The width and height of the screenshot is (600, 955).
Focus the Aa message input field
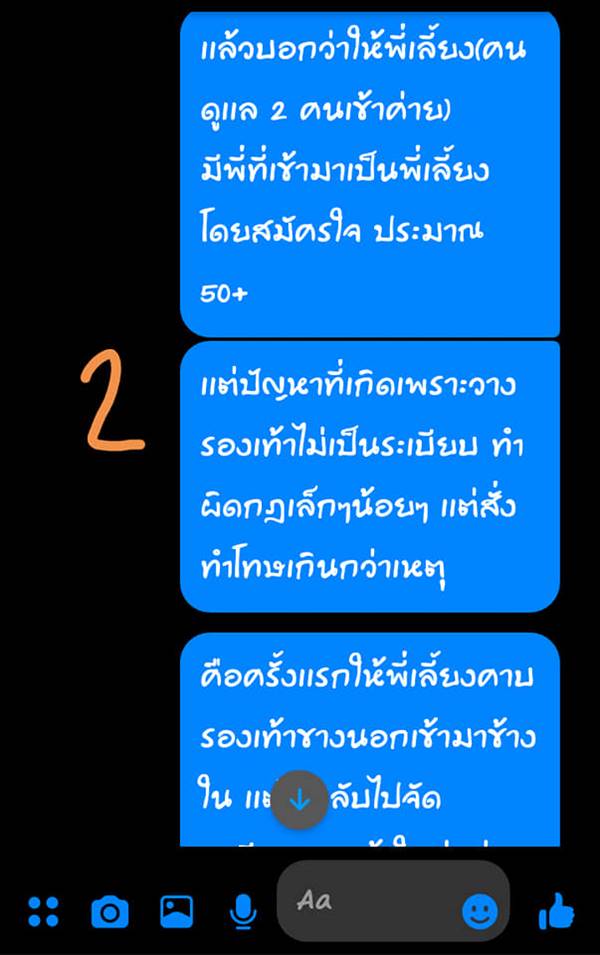pos(370,901)
